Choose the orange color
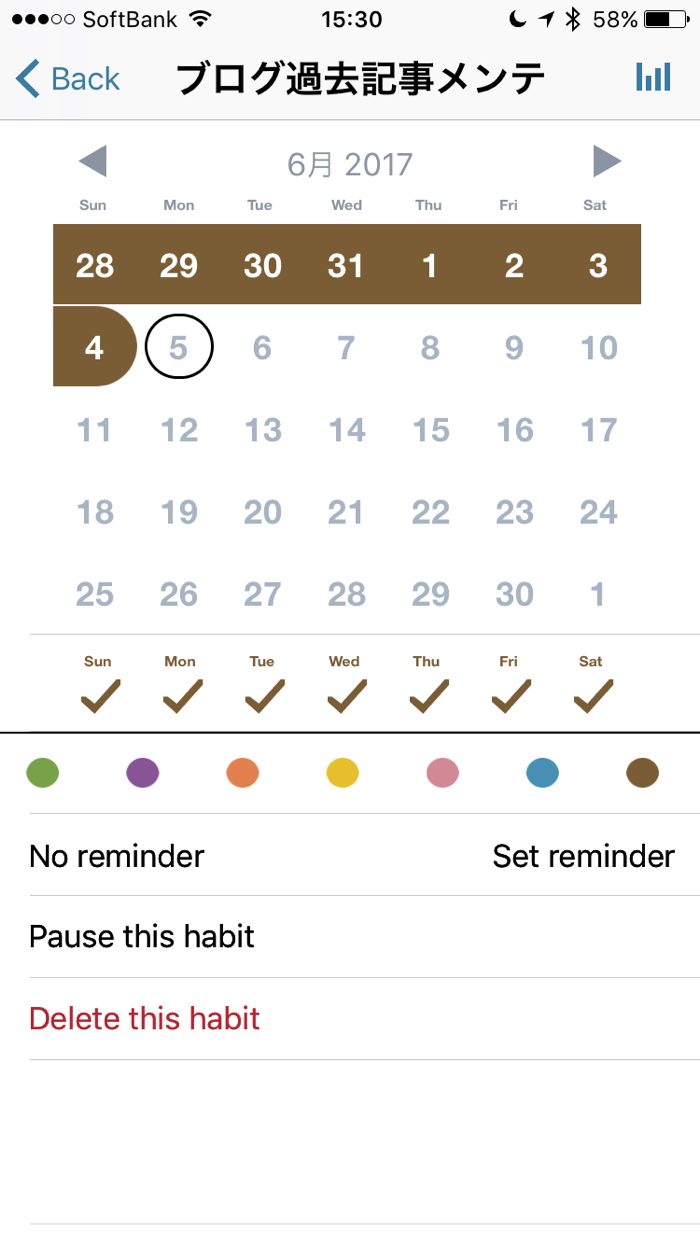The width and height of the screenshot is (700, 1245). [243, 773]
